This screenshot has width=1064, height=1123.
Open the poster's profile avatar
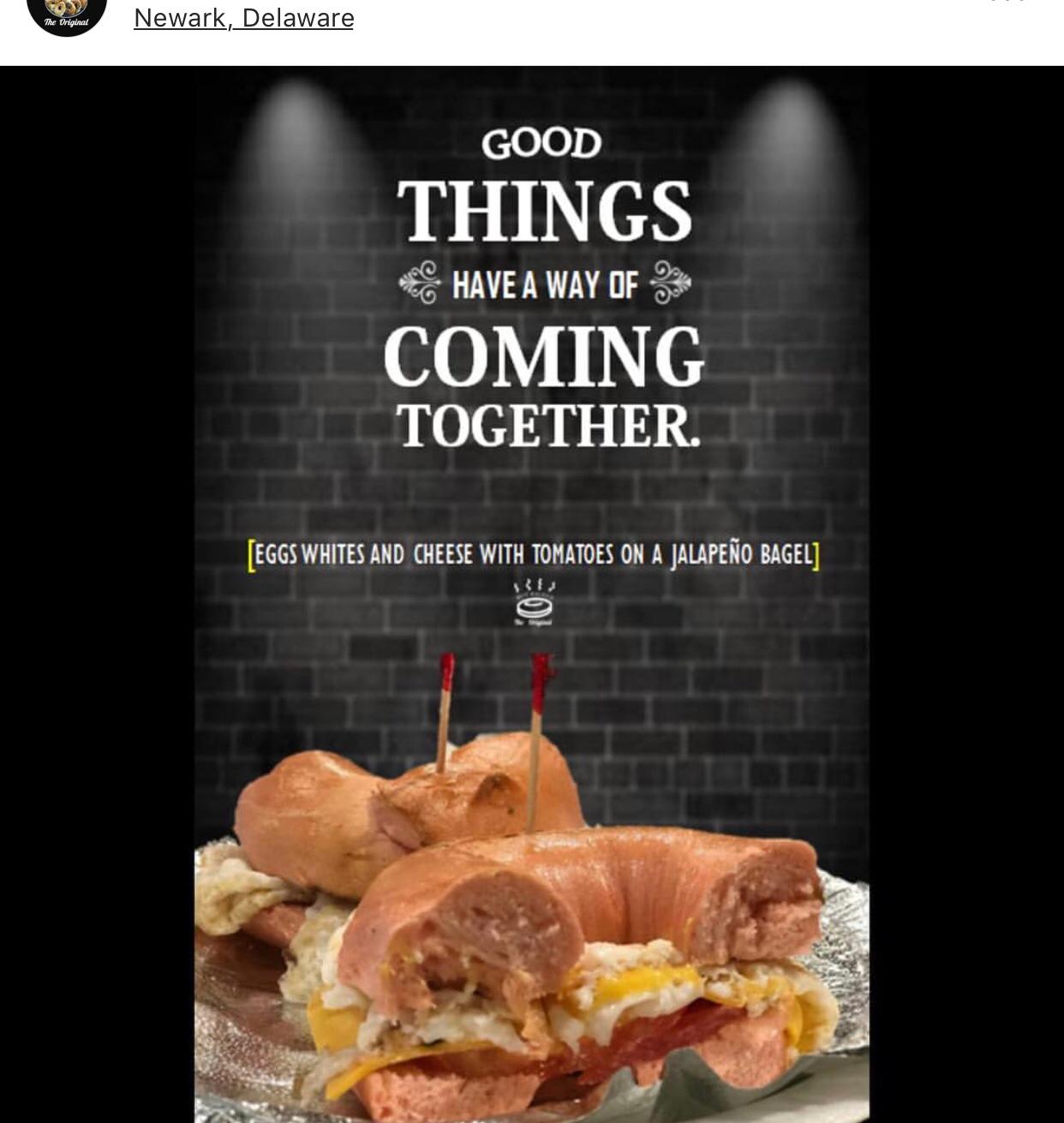tap(67, 15)
